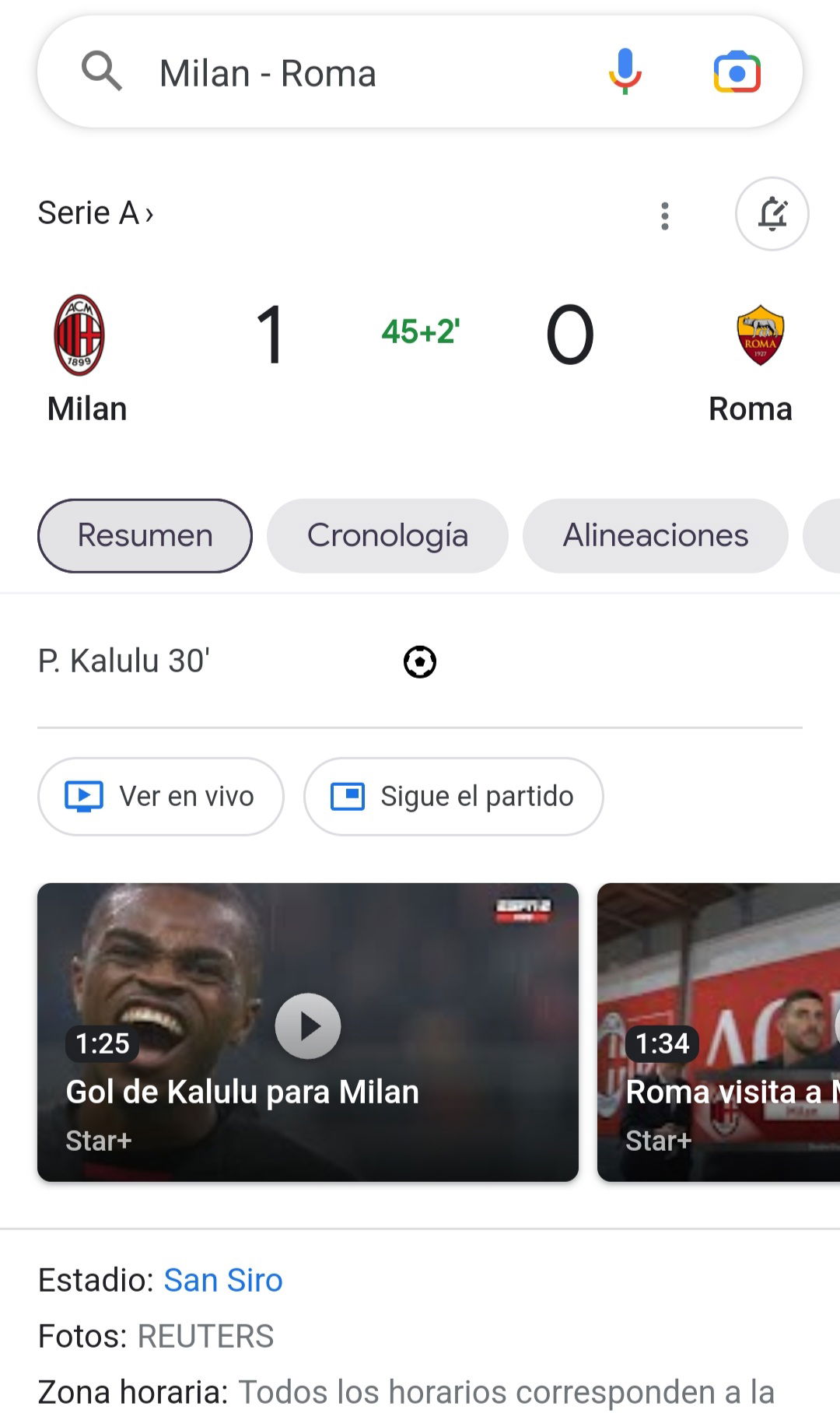Screen dimensions: 840x1427
Task: Open the San Siro stadium link
Action: click(223, 1280)
